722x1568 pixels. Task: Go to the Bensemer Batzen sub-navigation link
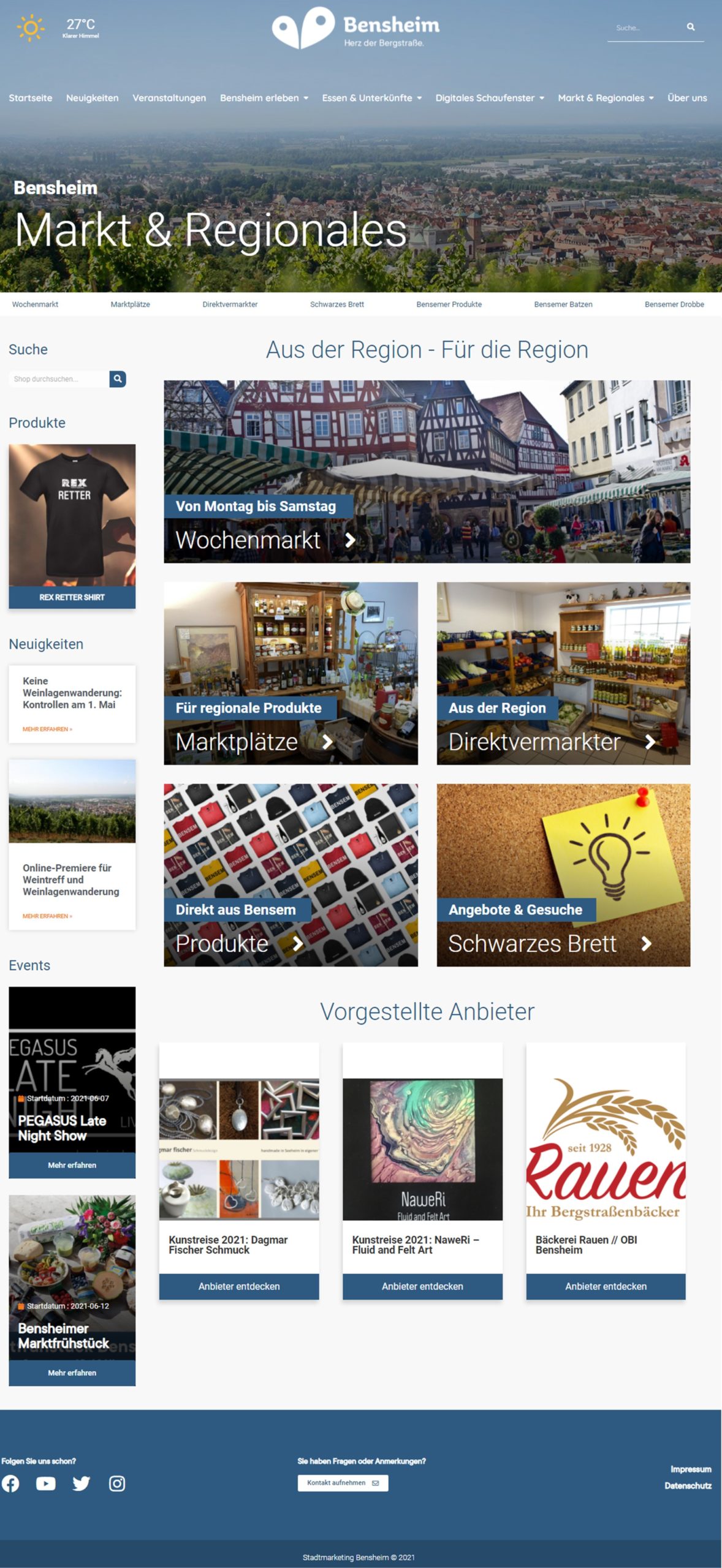pos(563,304)
